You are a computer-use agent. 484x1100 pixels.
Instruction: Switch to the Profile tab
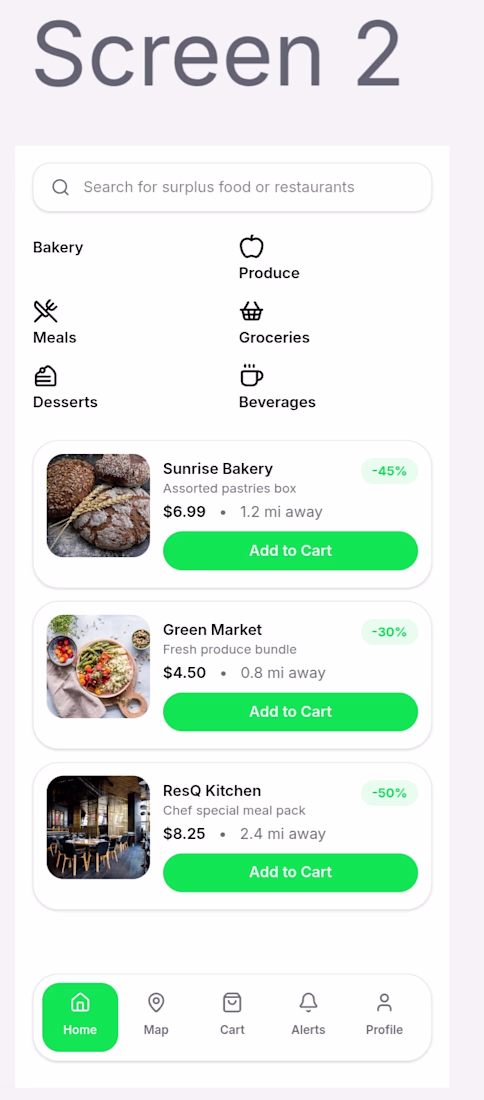click(384, 1017)
